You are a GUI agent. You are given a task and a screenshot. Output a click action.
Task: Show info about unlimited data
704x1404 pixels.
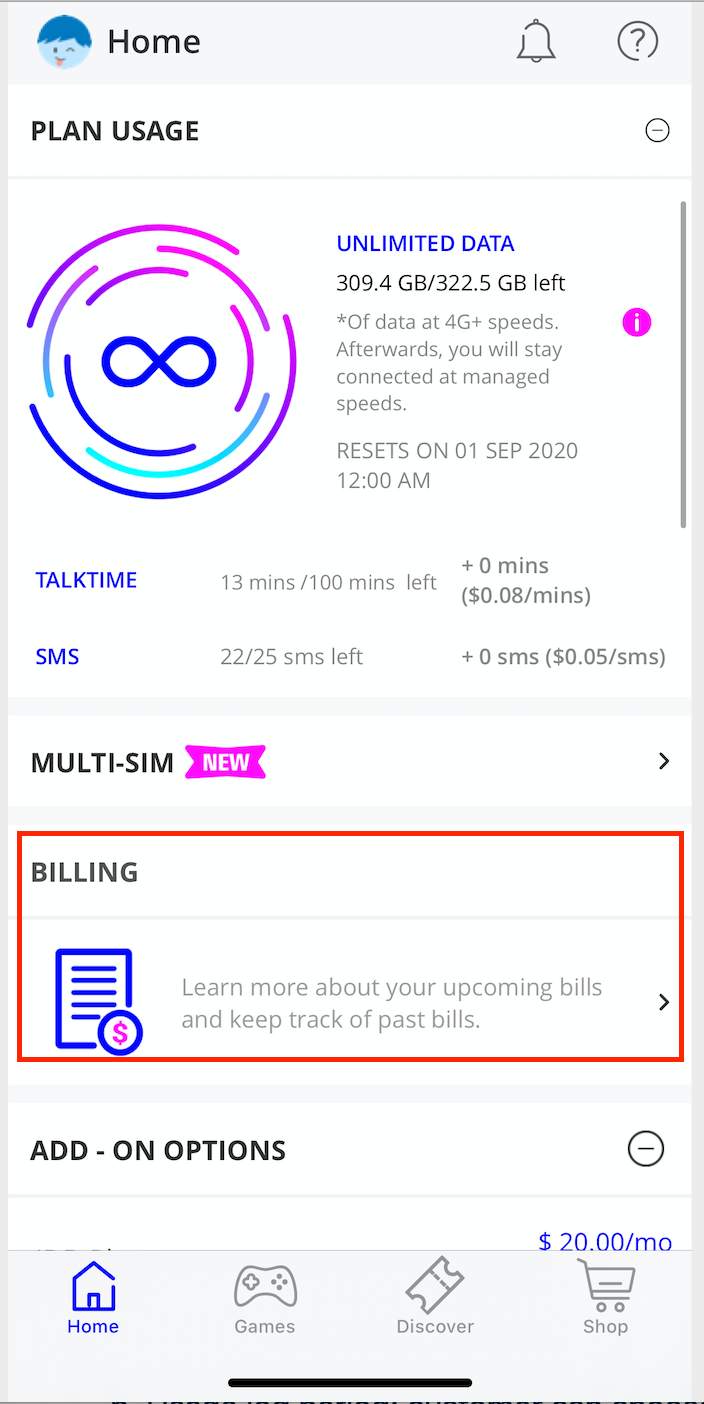[x=636, y=322]
